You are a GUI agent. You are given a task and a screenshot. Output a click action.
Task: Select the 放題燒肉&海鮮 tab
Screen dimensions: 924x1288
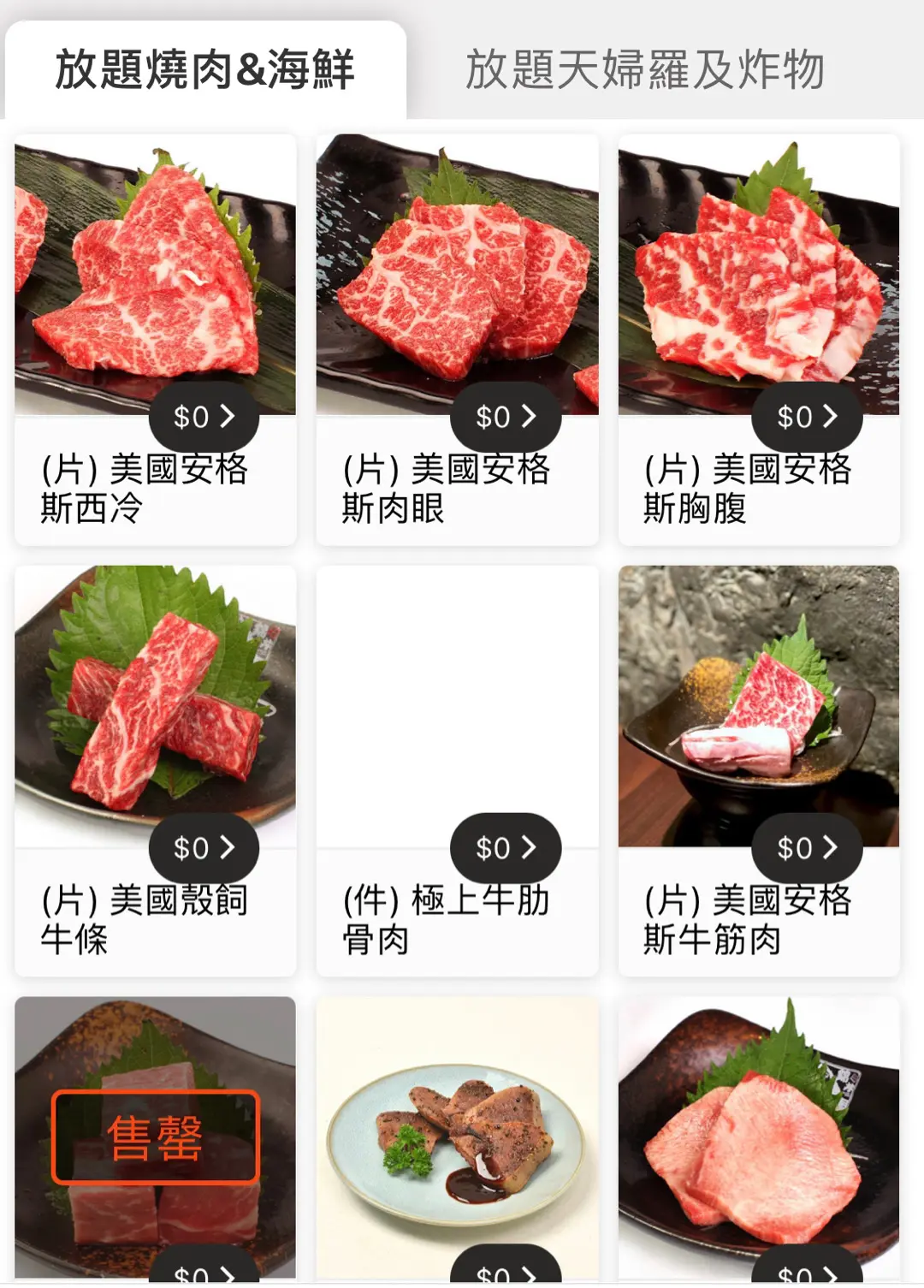click(x=204, y=69)
